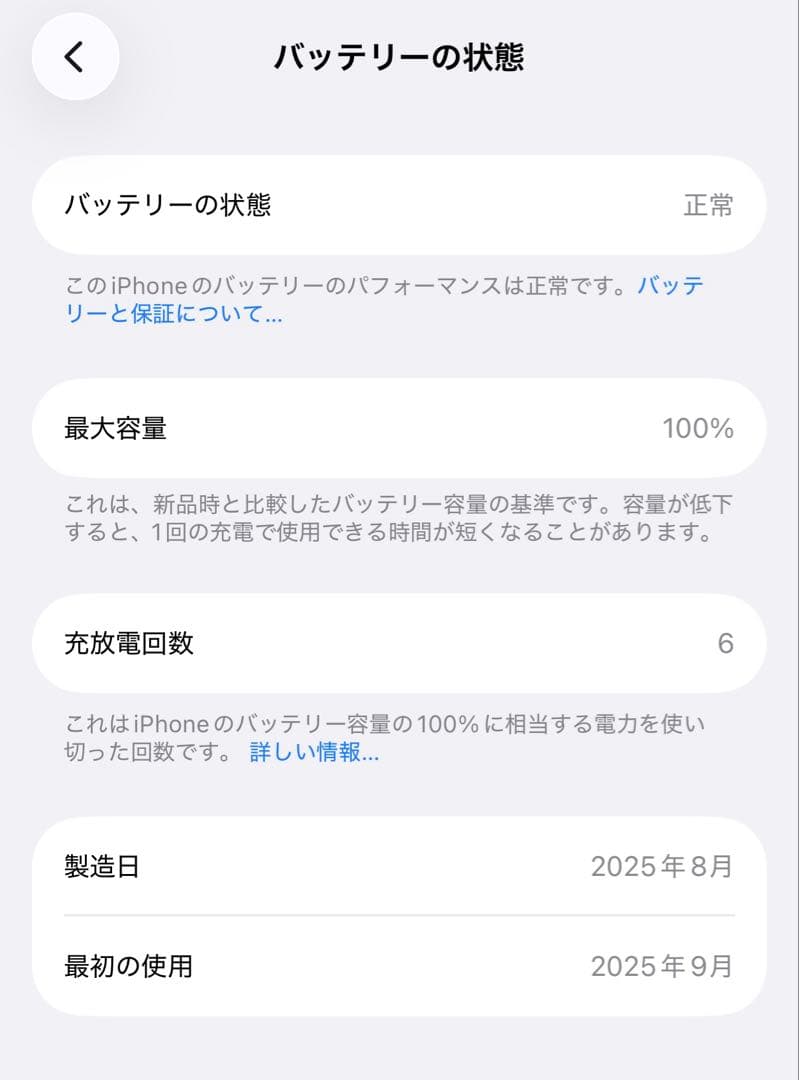Tap the バッテリーの状態 screen title
This screenshot has width=799, height=1080.
click(399, 57)
